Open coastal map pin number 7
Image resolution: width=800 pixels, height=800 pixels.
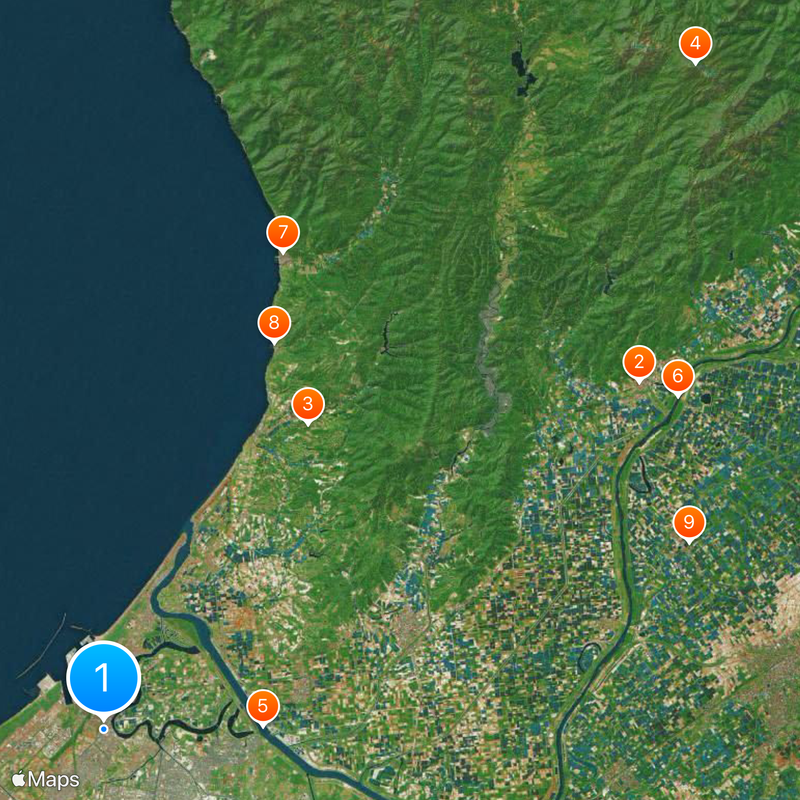[283, 234]
